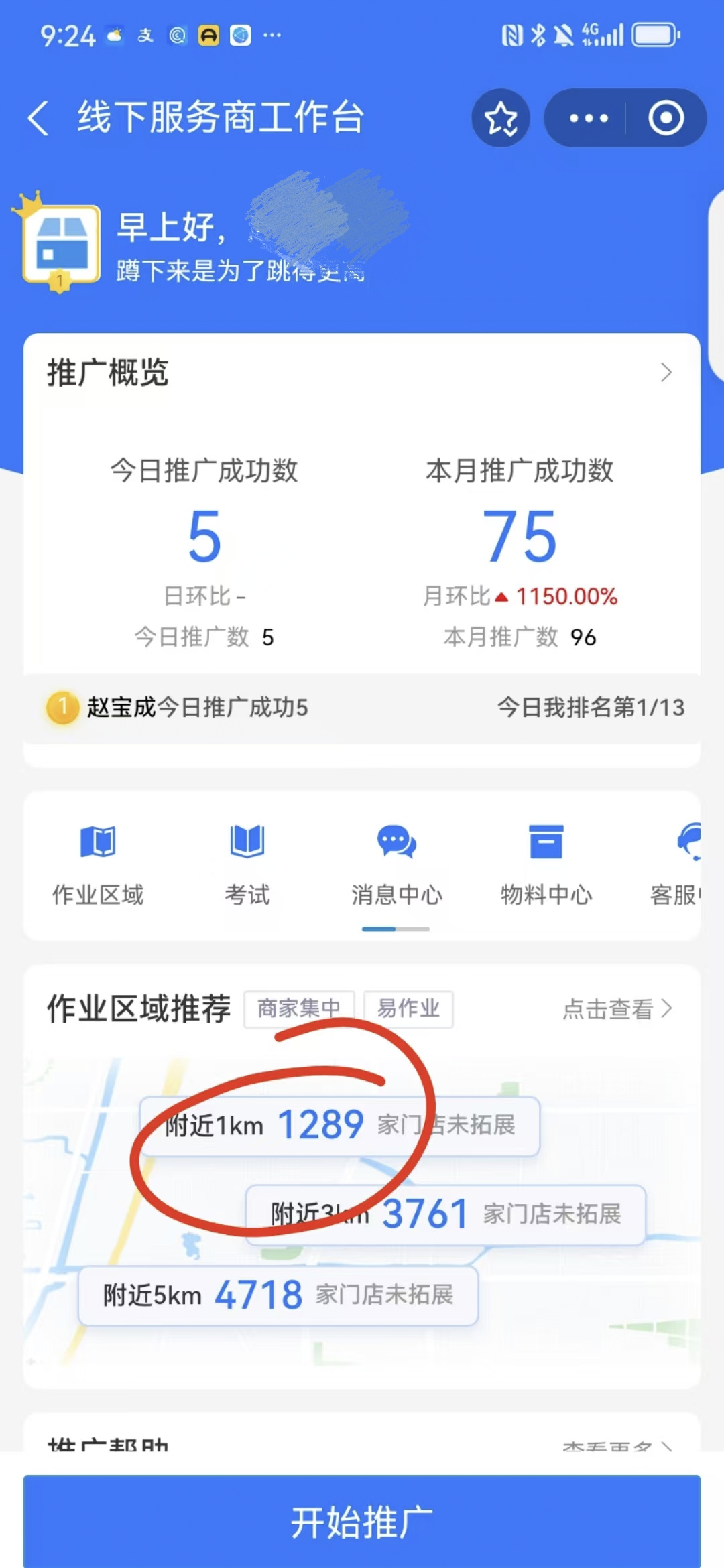Go back from 线下服务商工作台
This screenshot has width=724, height=1568.
click(x=39, y=118)
